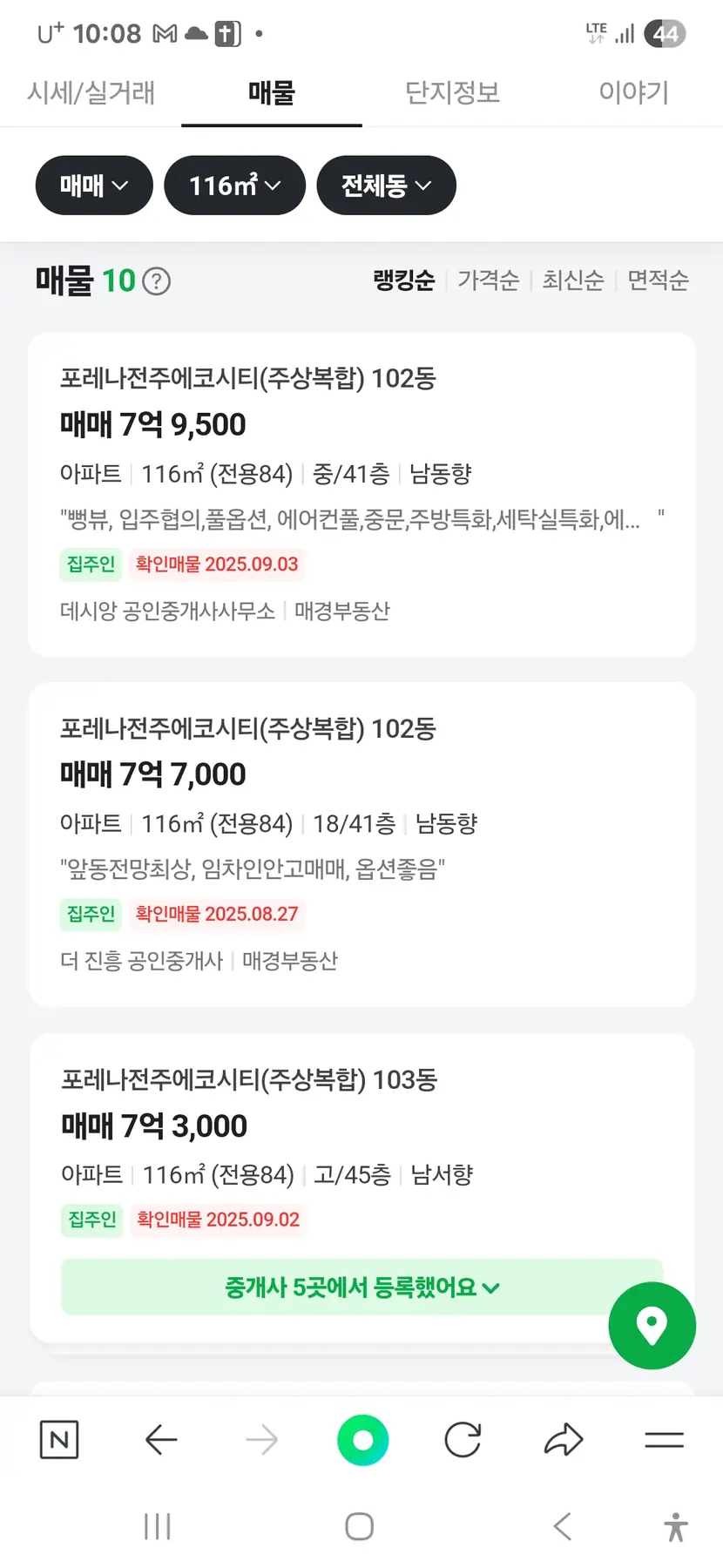This screenshot has height=1568, width=723.
Task: Expand 중개사 5곳에서 등록했어요
Action: 361,1287
